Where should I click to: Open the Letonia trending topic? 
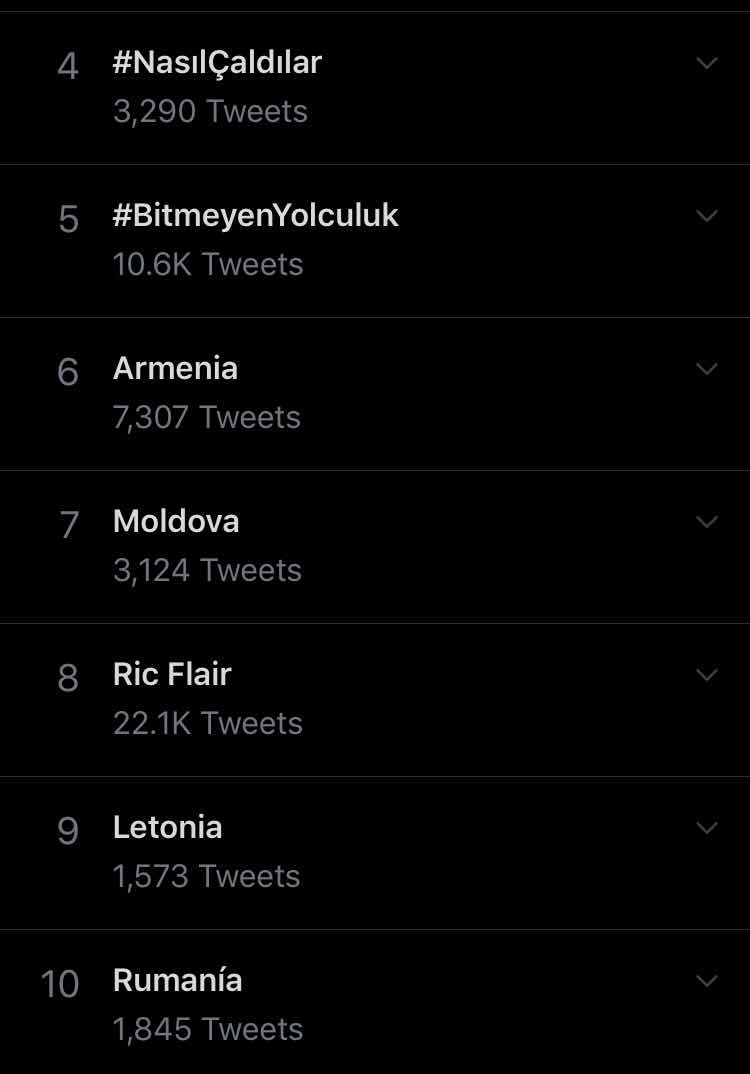[x=167, y=828]
